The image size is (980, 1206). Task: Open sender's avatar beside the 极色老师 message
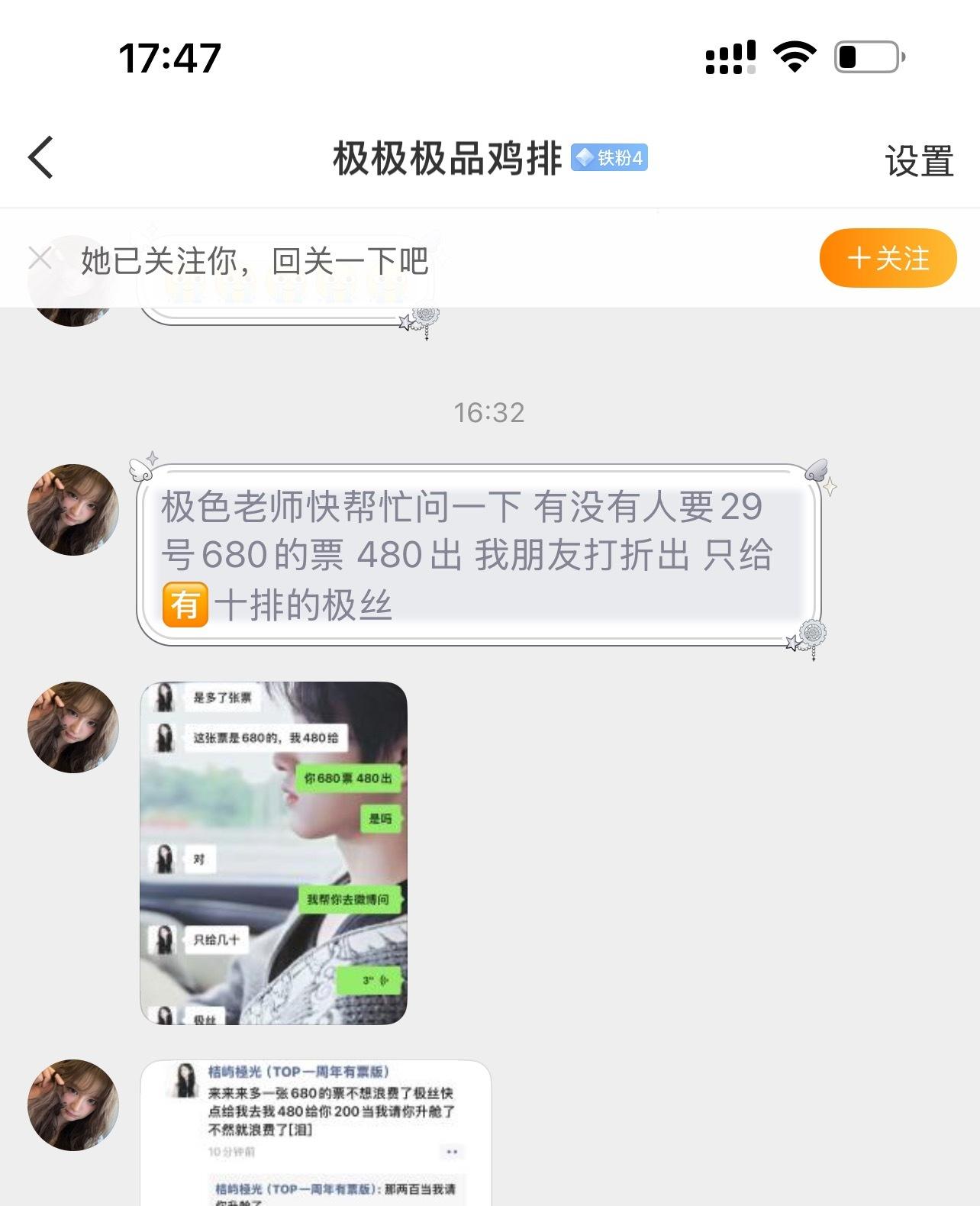pyautogui.click(x=73, y=509)
